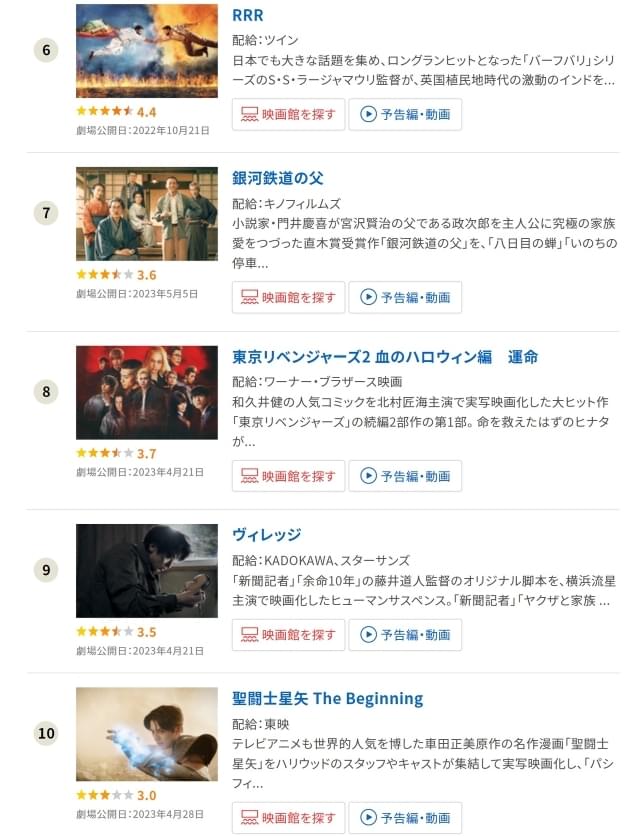Tap the RRR poster thumbnail
Image resolution: width=640 pixels, height=836 pixels.
146,50
